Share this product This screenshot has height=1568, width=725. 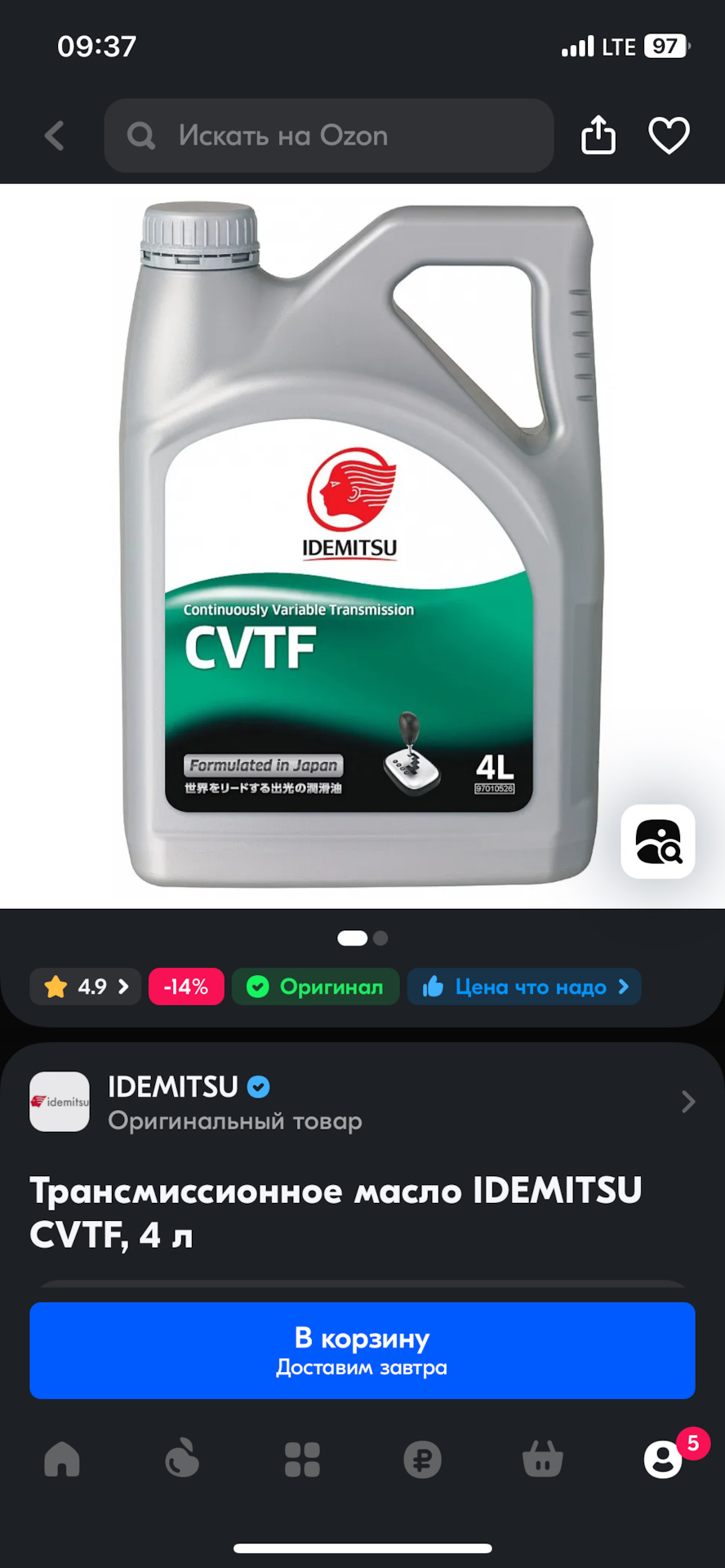(x=598, y=135)
